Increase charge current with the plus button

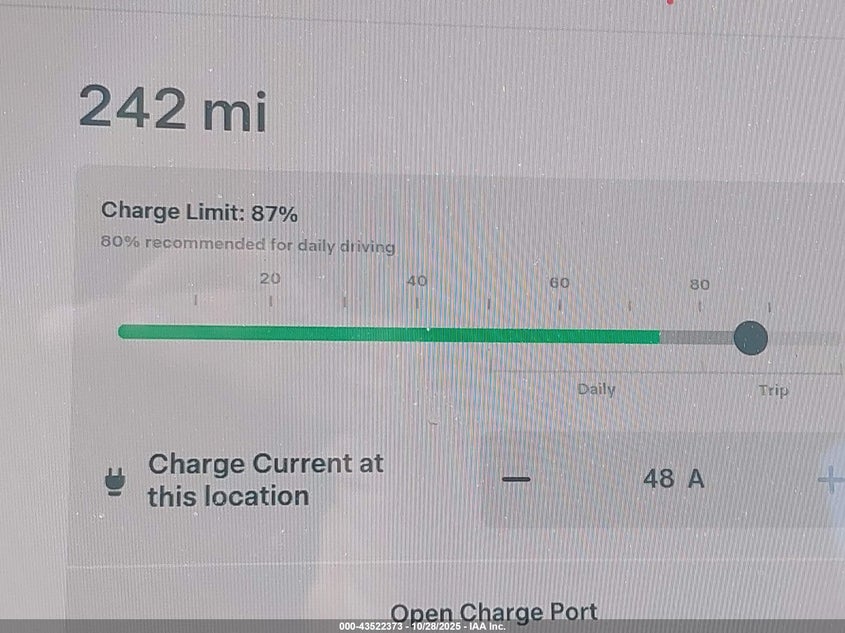tap(831, 481)
